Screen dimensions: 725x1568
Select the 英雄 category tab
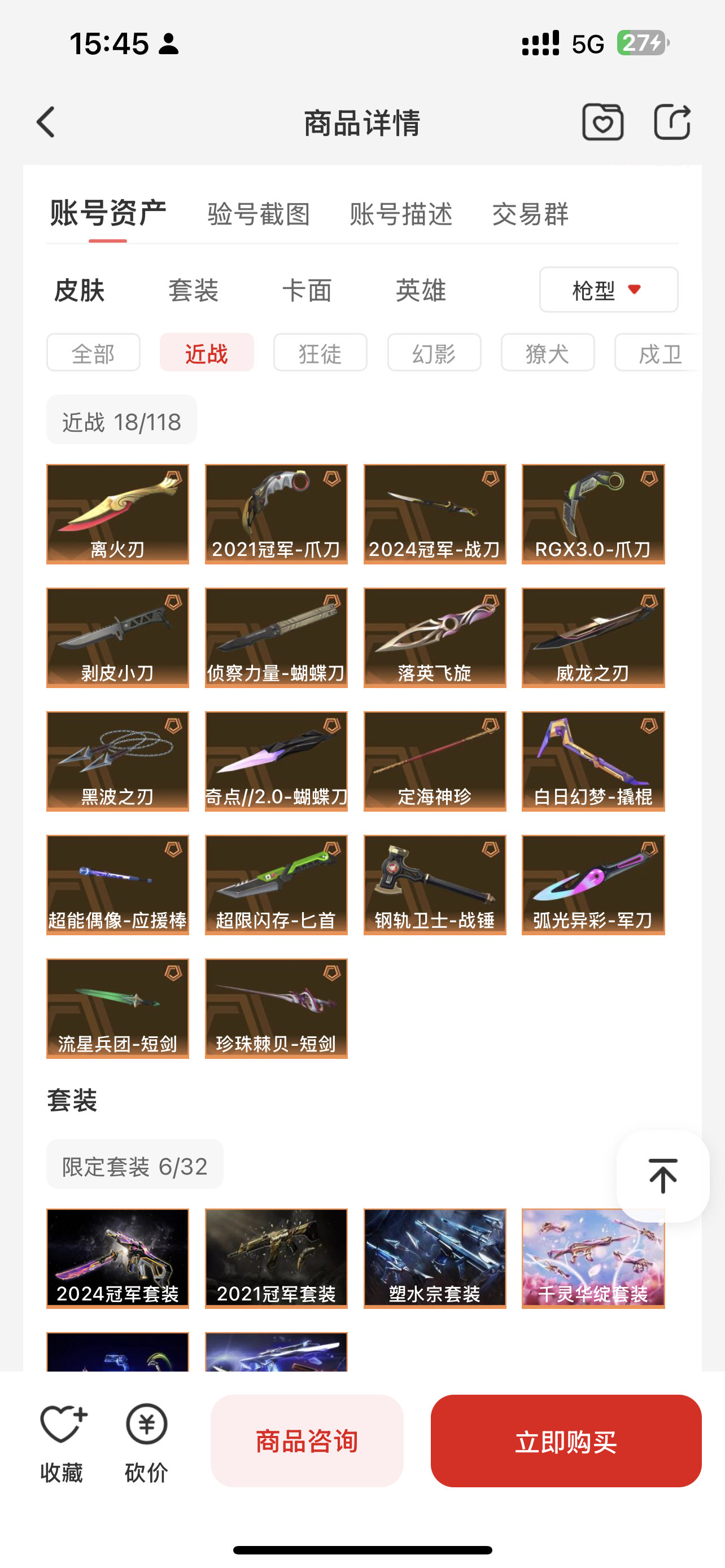(421, 290)
